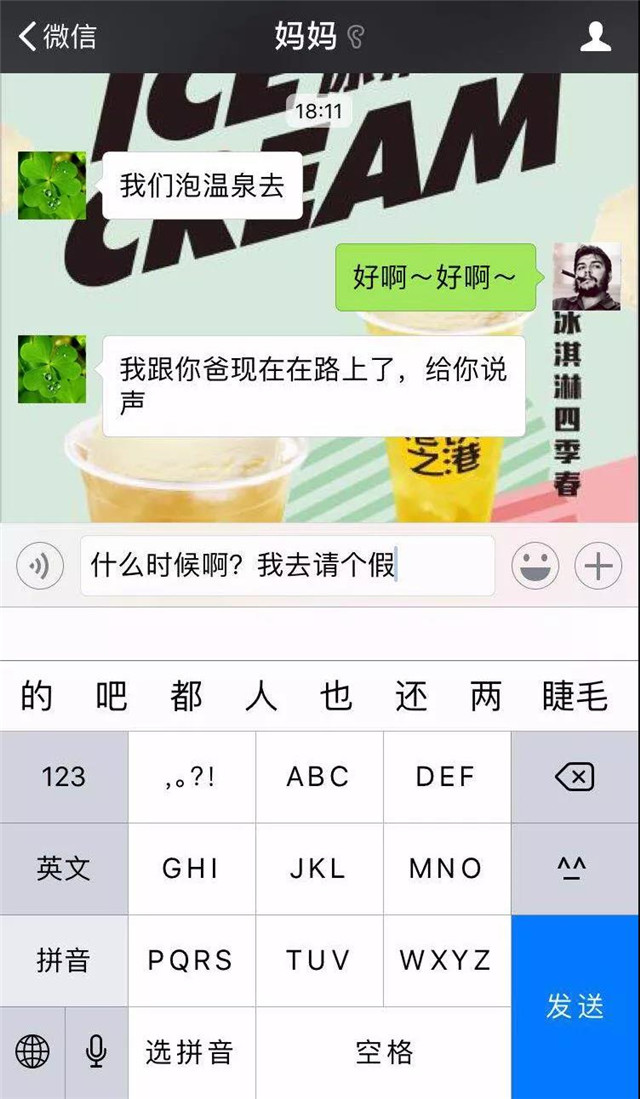Image resolution: width=640 pixels, height=1099 pixels.
Task: Open the plus attachment menu
Action: pyautogui.click(x=598, y=567)
